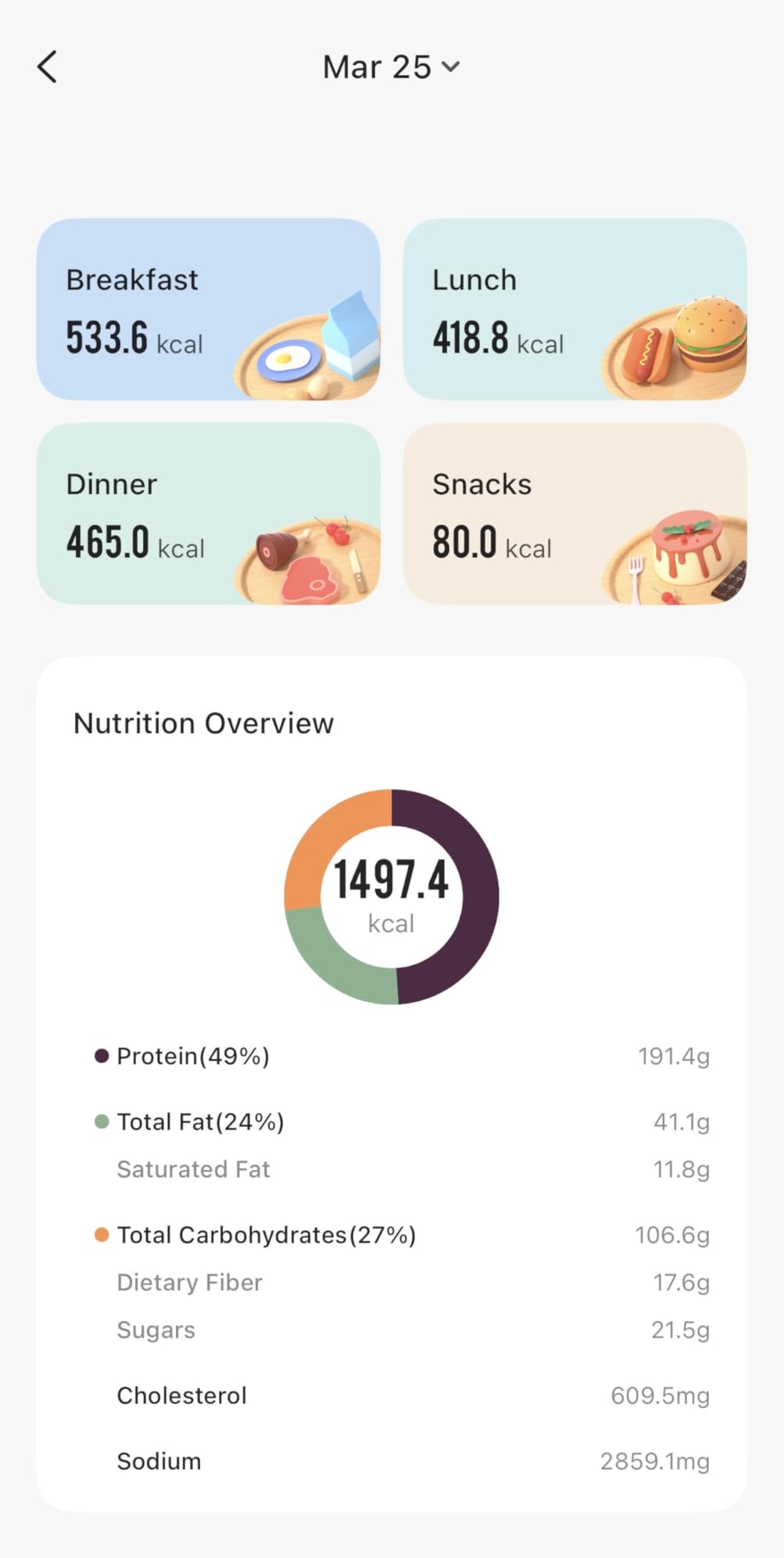Select the Nutrition Overview section header
This screenshot has height=1558, width=784.
[x=203, y=723]
